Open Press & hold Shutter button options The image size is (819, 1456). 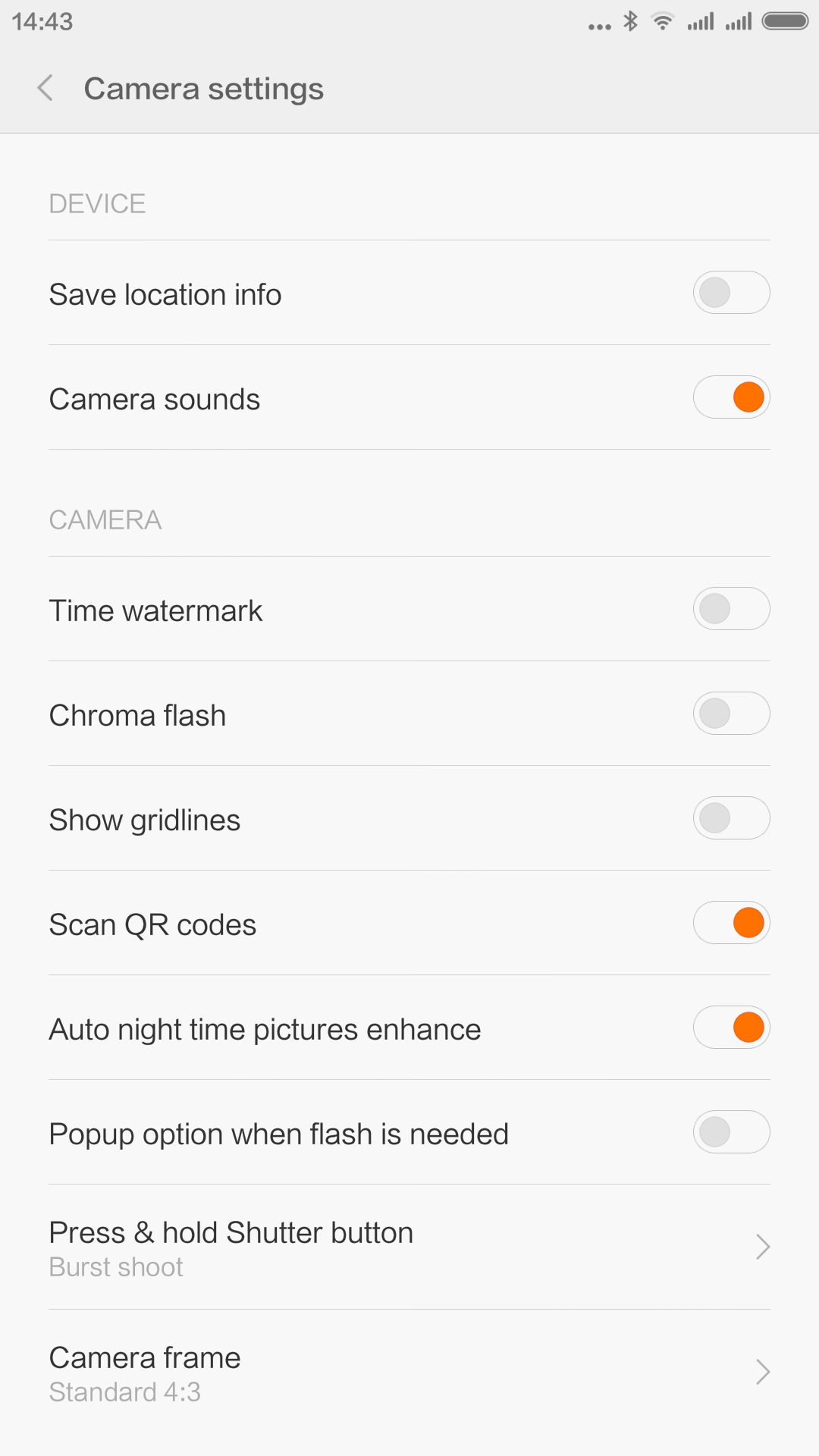(x=409, y=1247)
